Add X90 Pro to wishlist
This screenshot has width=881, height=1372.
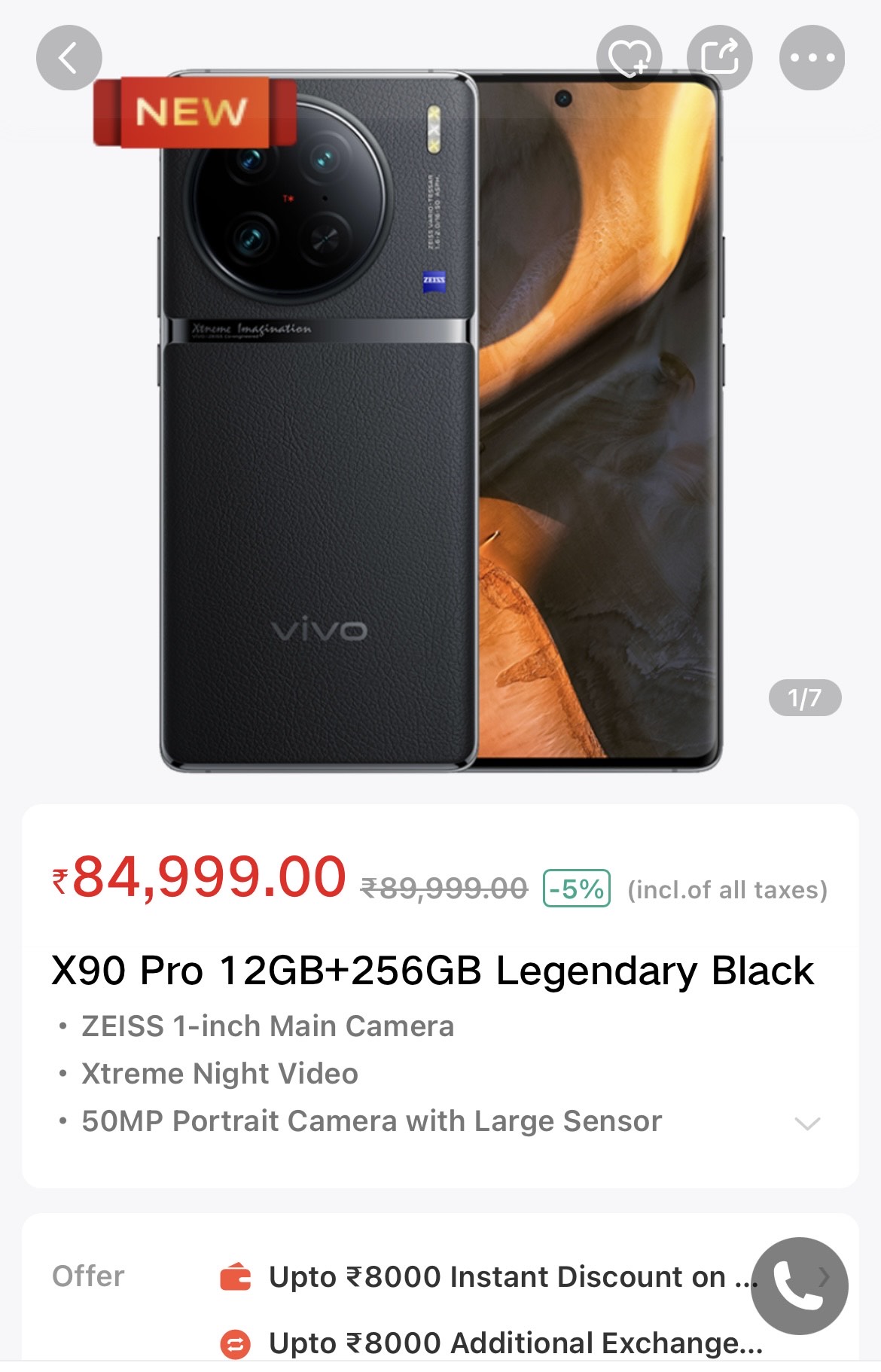(630, 58)
